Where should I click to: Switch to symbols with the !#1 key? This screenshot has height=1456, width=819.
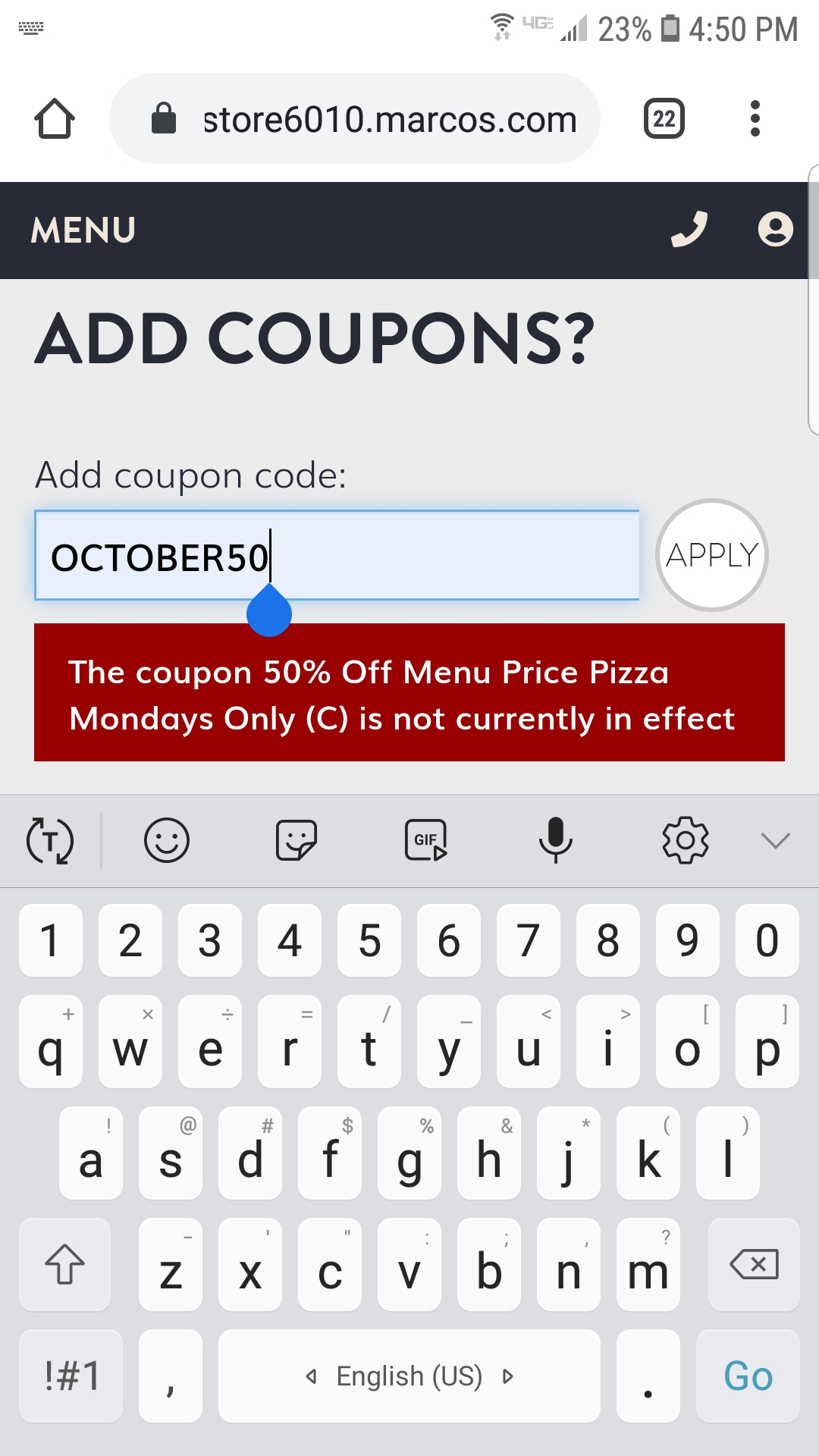71,1376
